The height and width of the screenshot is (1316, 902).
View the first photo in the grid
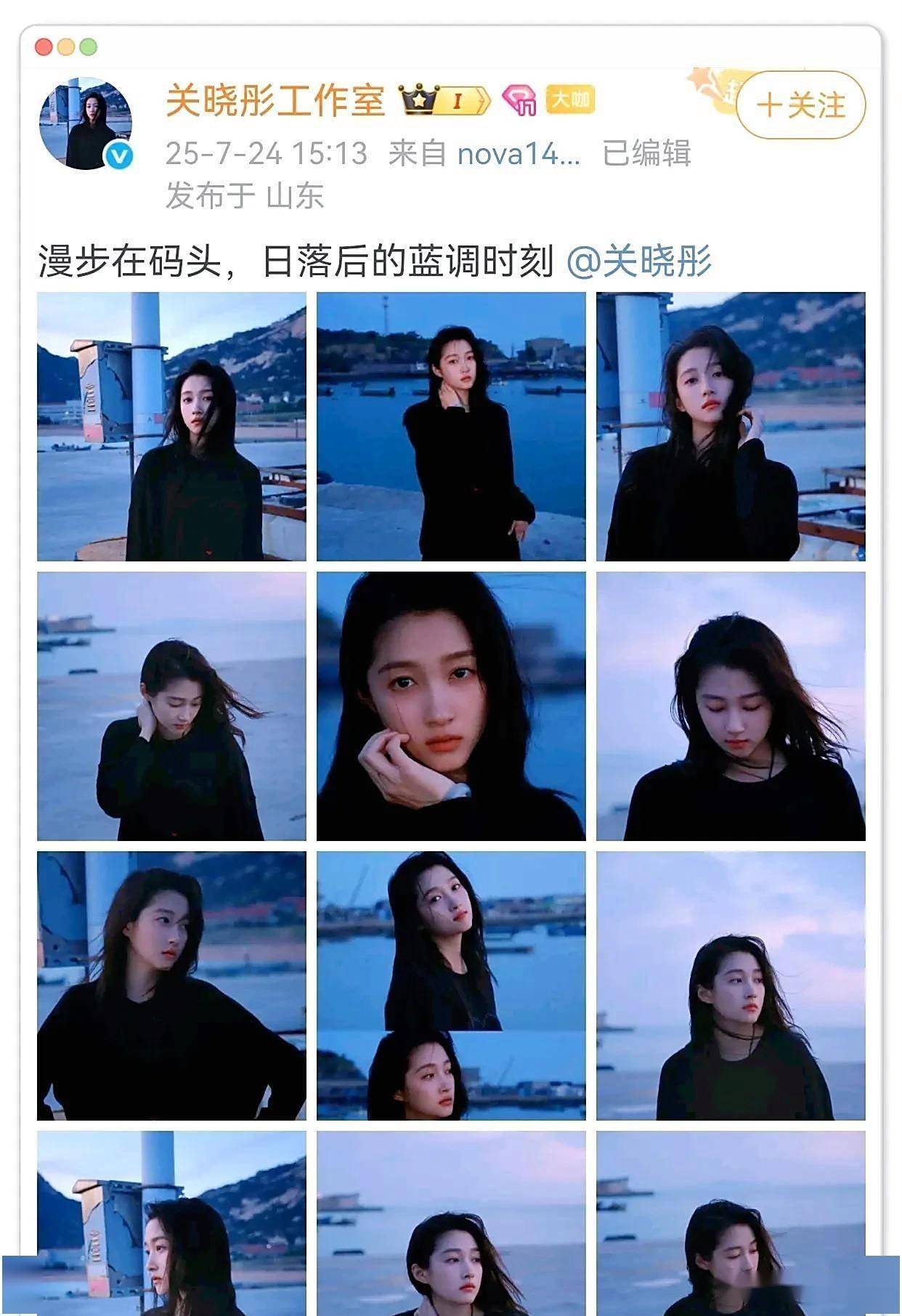171,426
